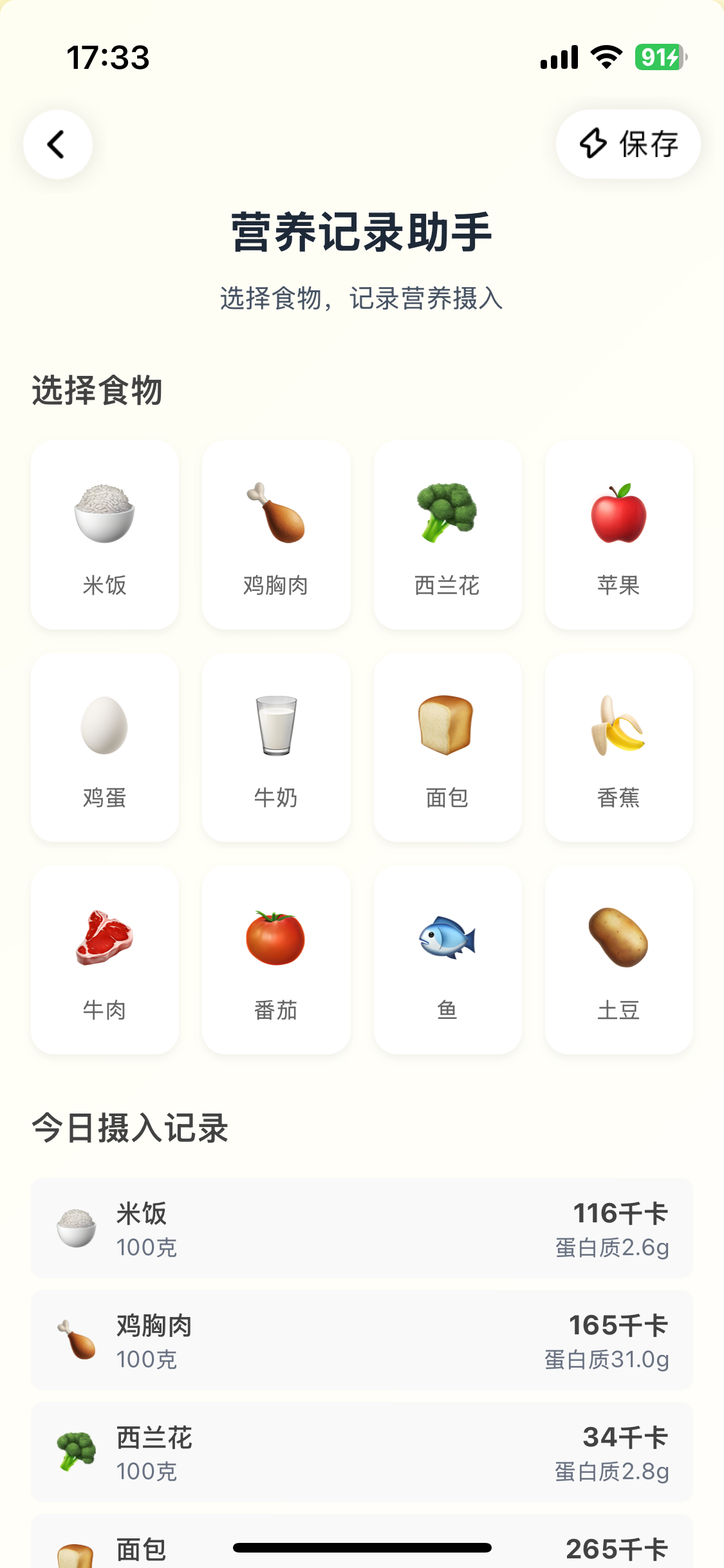Select the 鸡蛋 food card
The width and height of the screenshot is (724, 1568).
[105, 747]
